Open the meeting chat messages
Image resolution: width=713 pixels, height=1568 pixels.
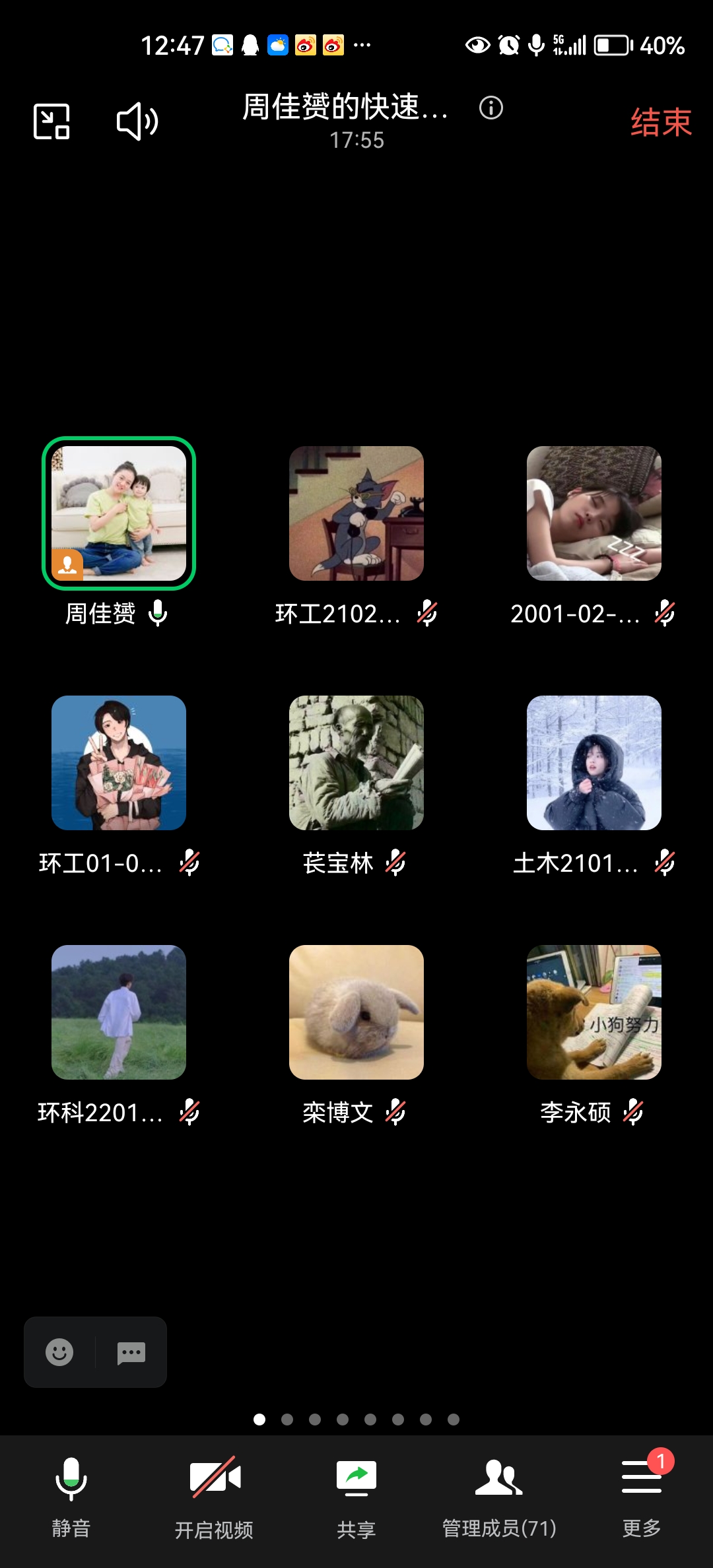pos(131,1352)
